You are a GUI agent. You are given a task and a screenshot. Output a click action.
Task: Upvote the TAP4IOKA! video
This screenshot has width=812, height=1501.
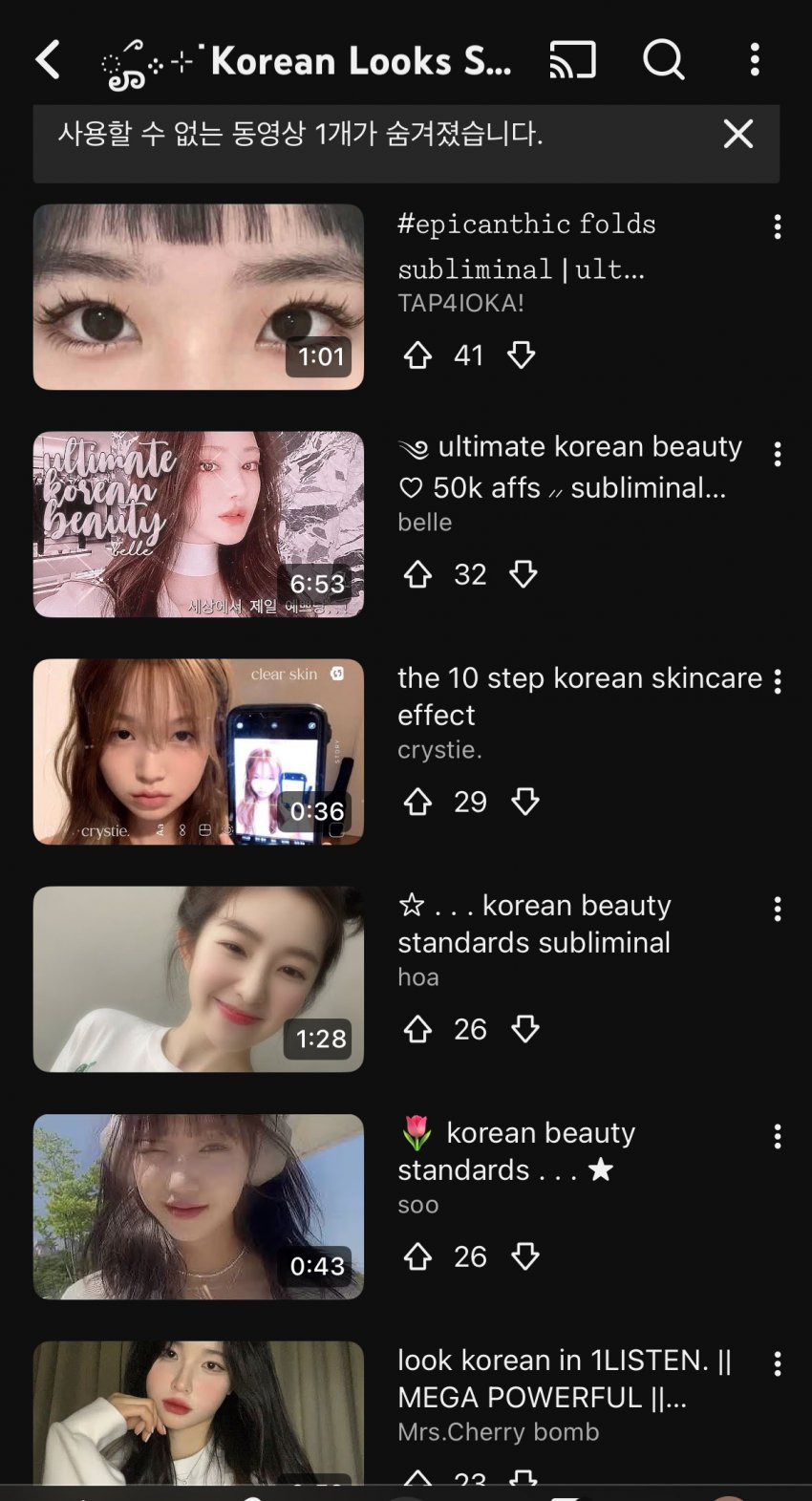417,355
